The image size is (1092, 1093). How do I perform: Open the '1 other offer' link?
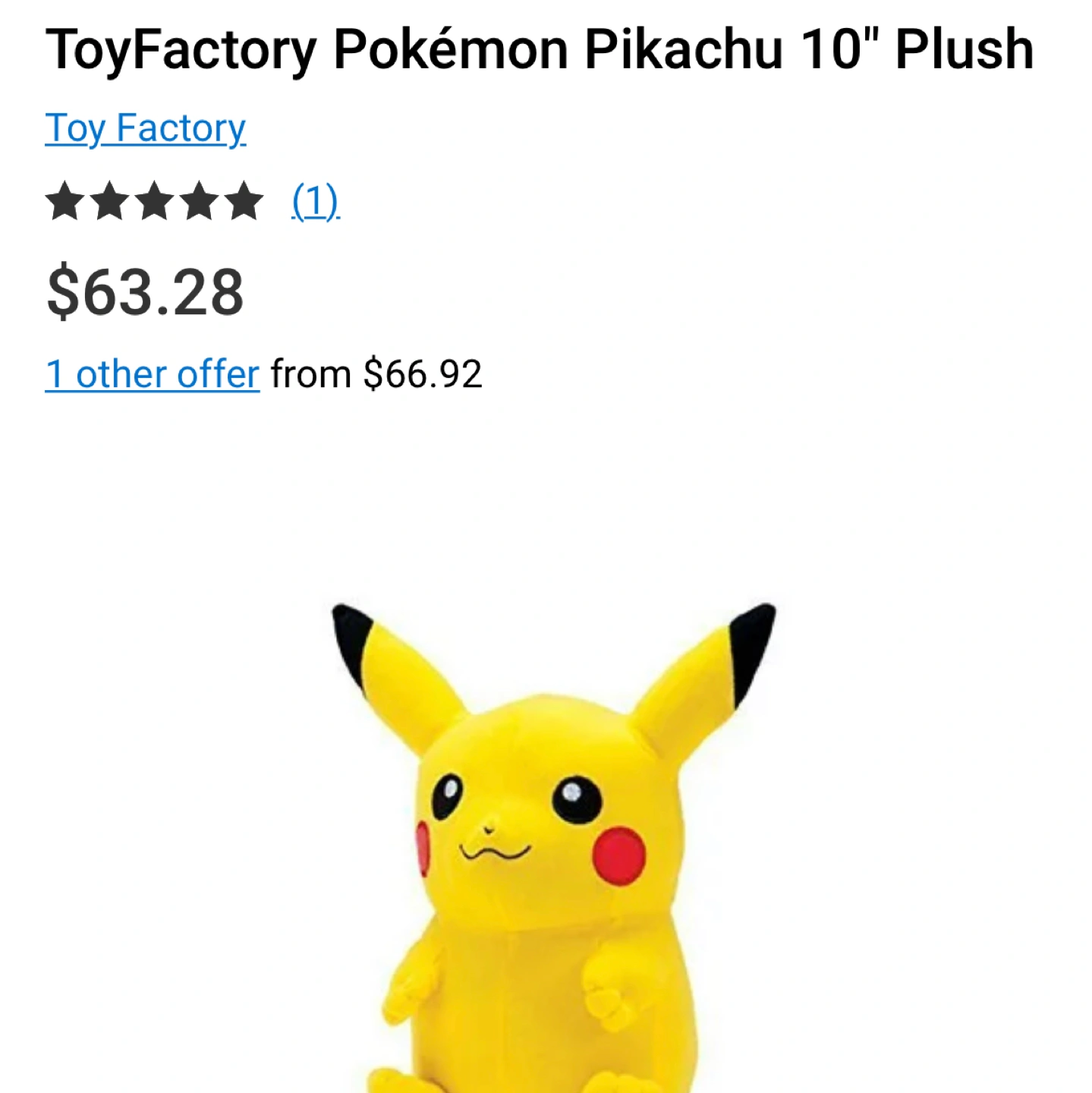point(152,374)
